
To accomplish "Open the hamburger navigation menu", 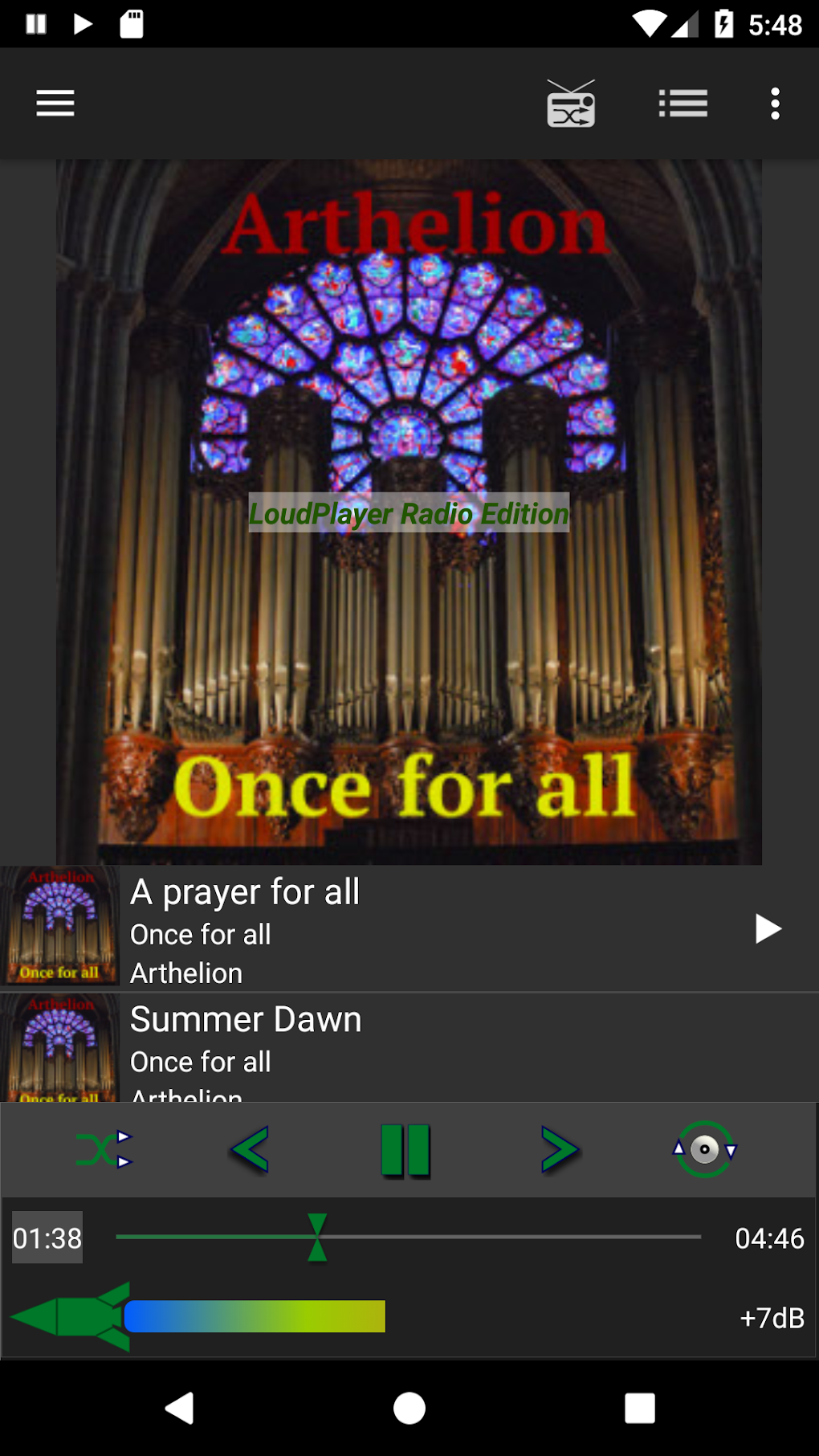I will (x=55, y=104).
